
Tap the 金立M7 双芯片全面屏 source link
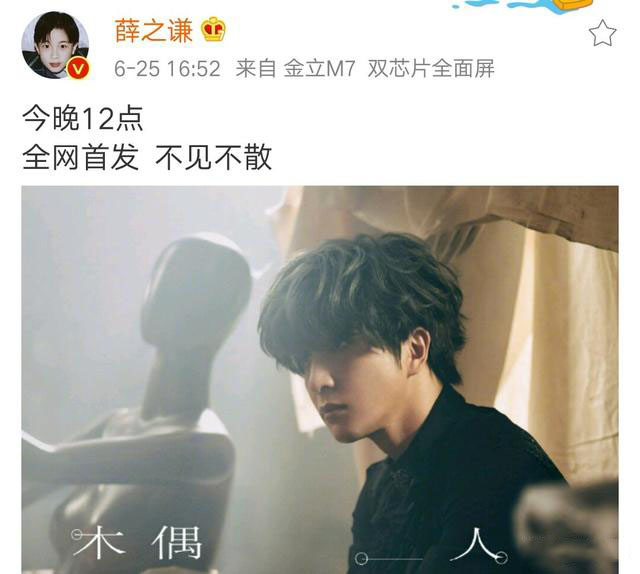tap(389, 69)
